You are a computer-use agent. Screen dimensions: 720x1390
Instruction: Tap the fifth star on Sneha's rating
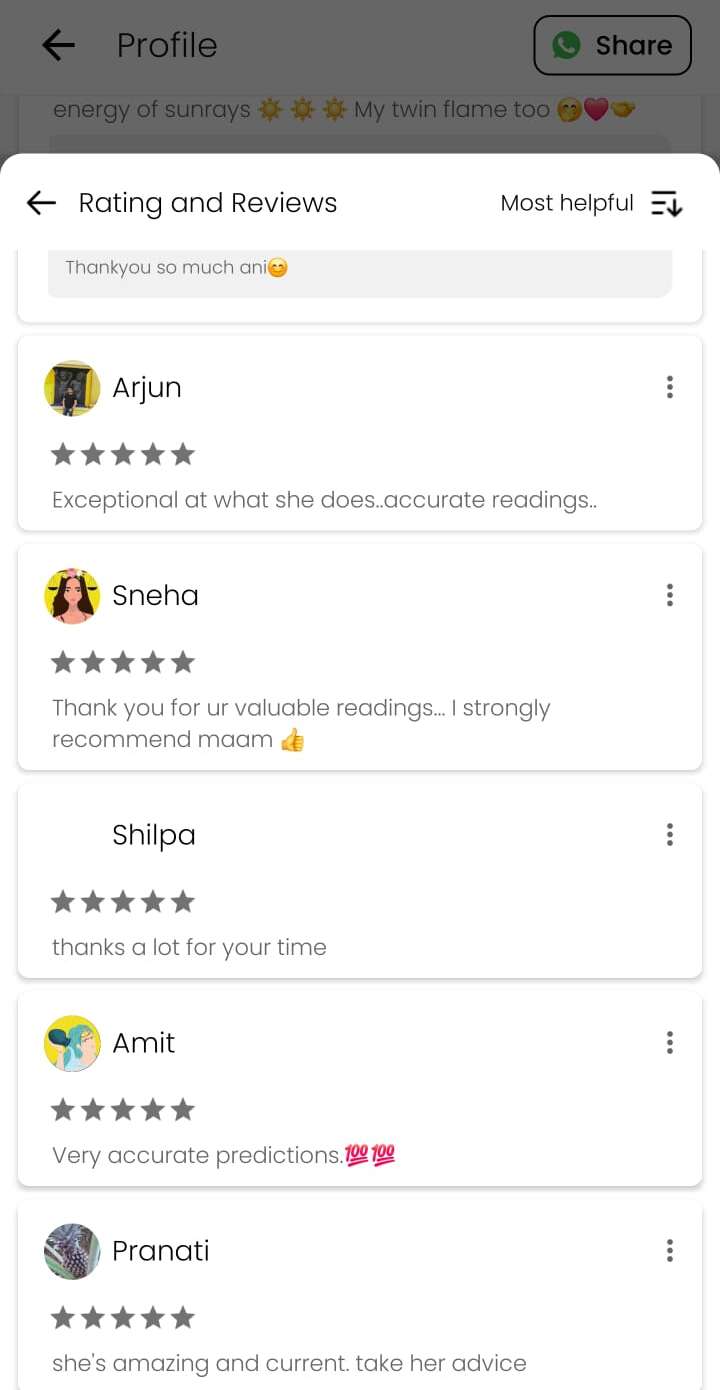(183, 661)
